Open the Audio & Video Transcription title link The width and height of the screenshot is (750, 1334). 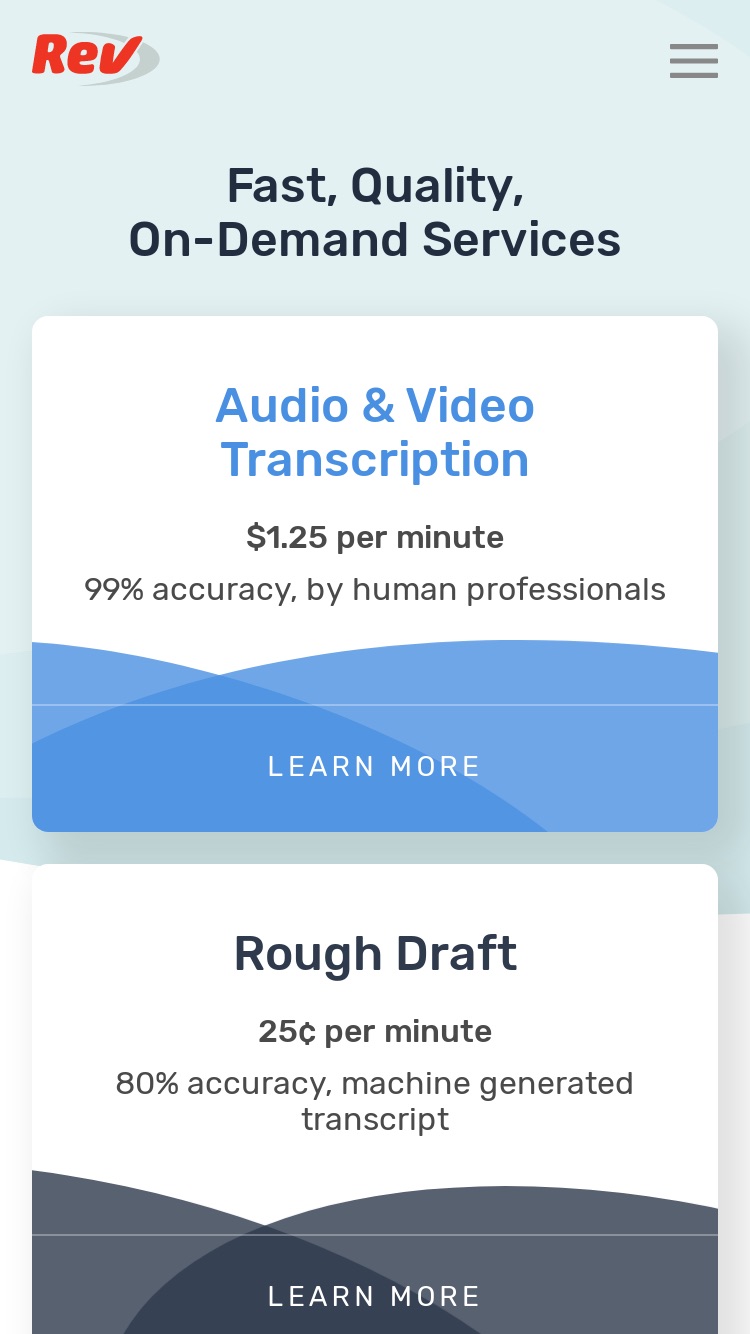click(x=375, y=432)
